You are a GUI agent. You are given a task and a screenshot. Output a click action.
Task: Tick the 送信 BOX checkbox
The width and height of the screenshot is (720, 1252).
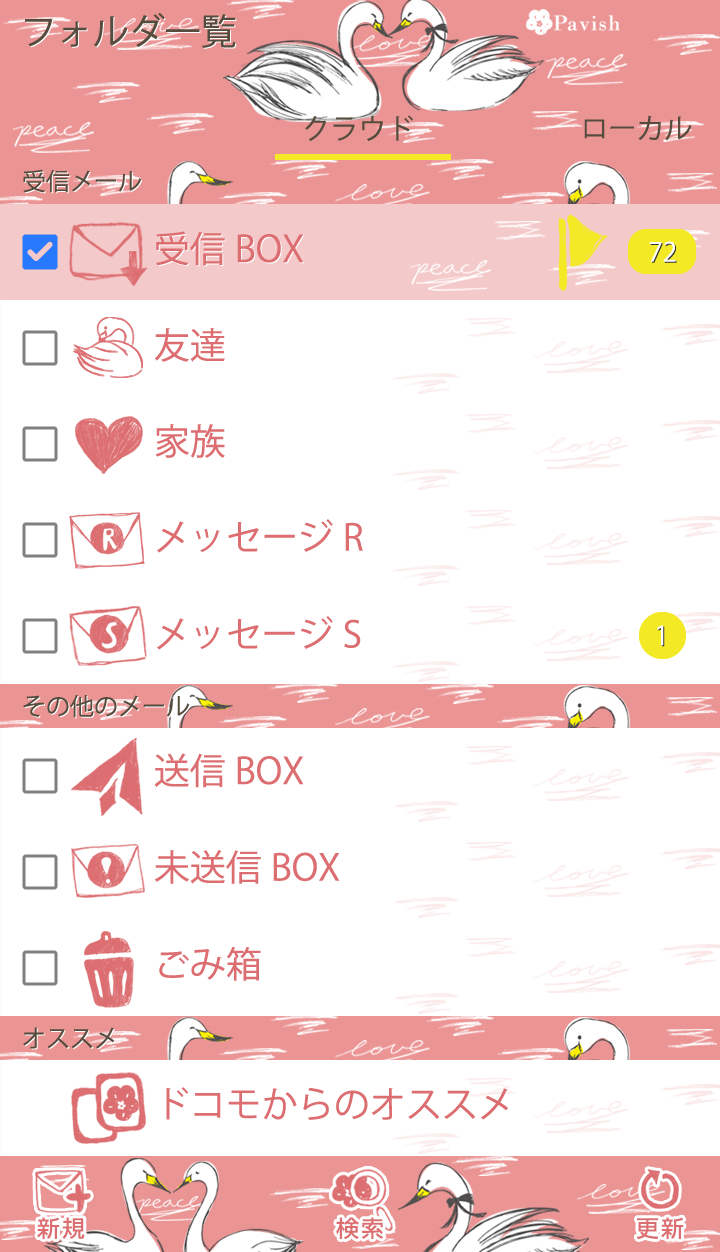(40, 775)
